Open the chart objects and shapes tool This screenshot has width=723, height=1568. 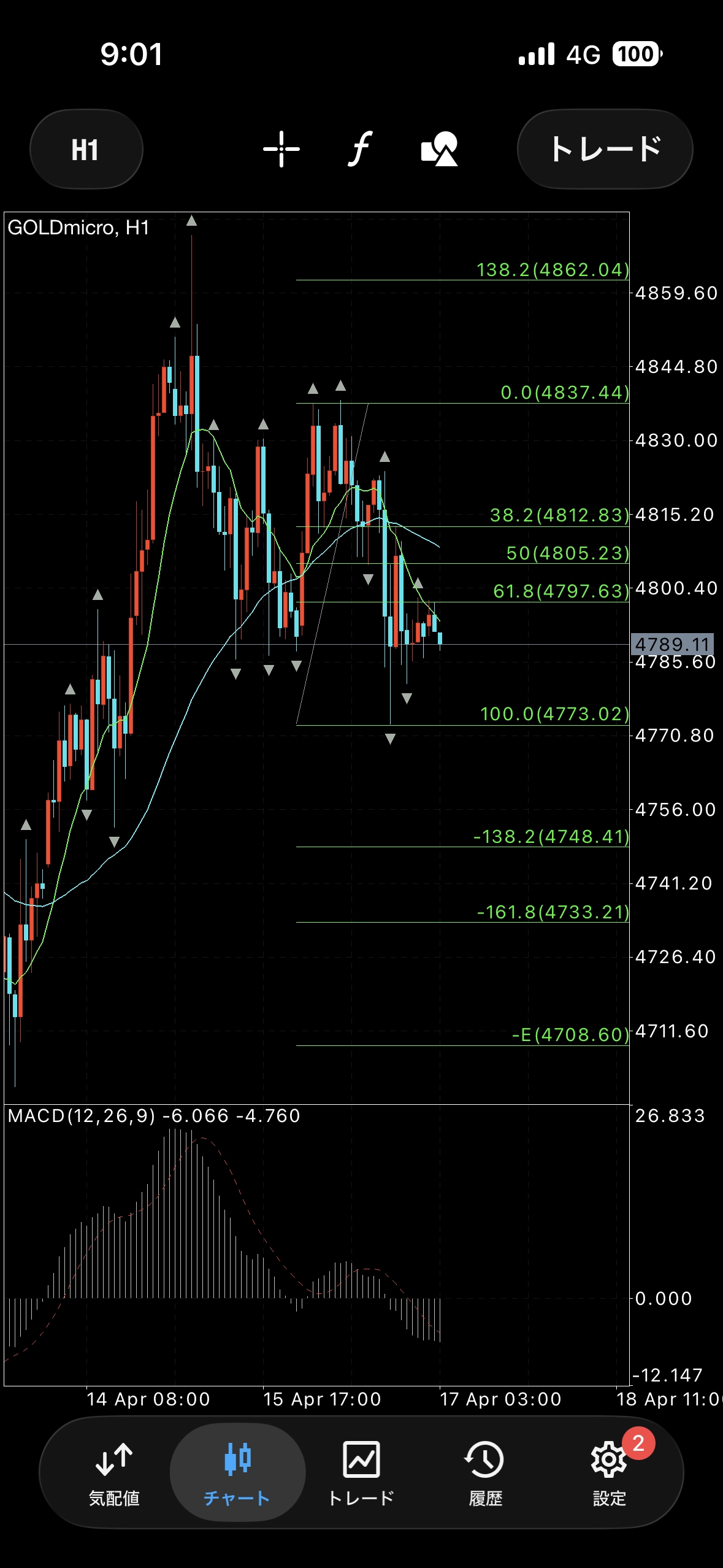[x=439, y=149]
